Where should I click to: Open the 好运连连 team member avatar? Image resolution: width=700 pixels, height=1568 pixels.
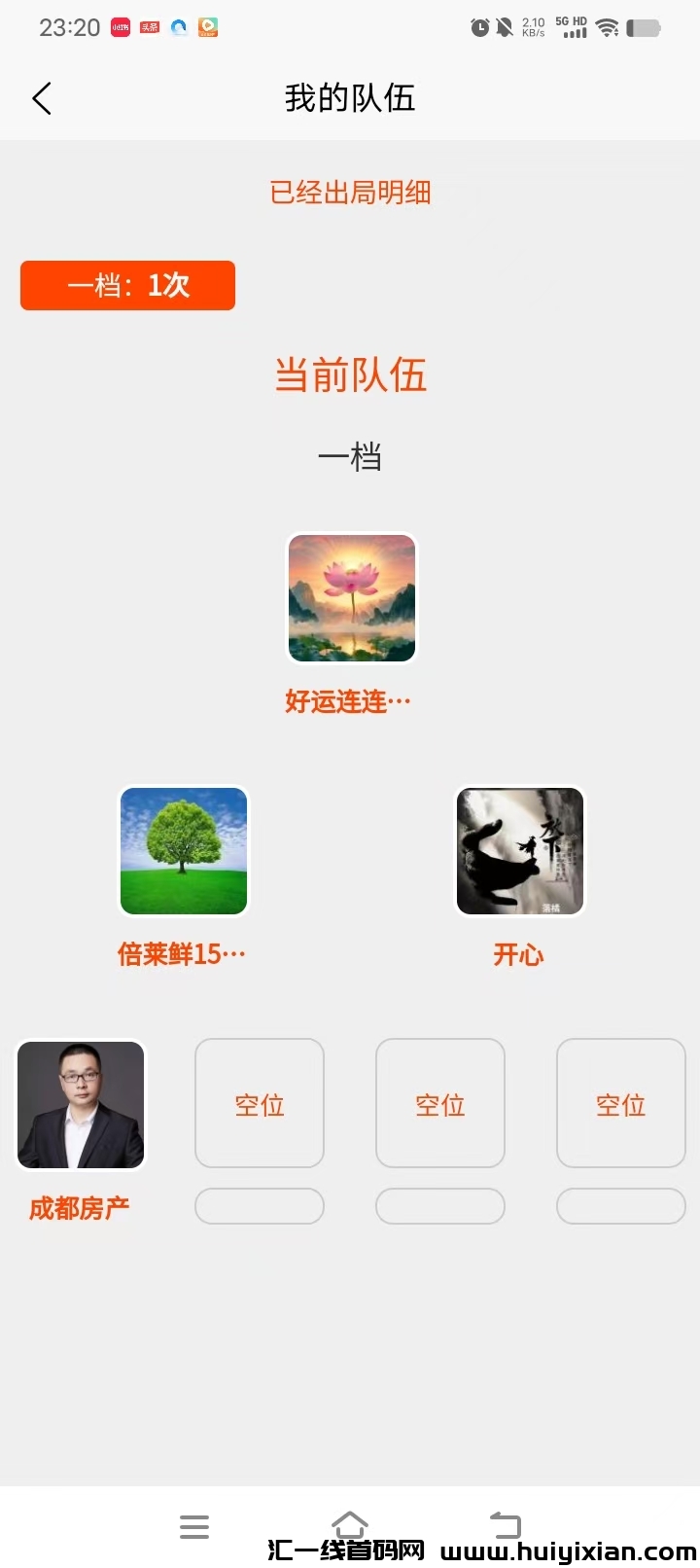pos(351,598)
